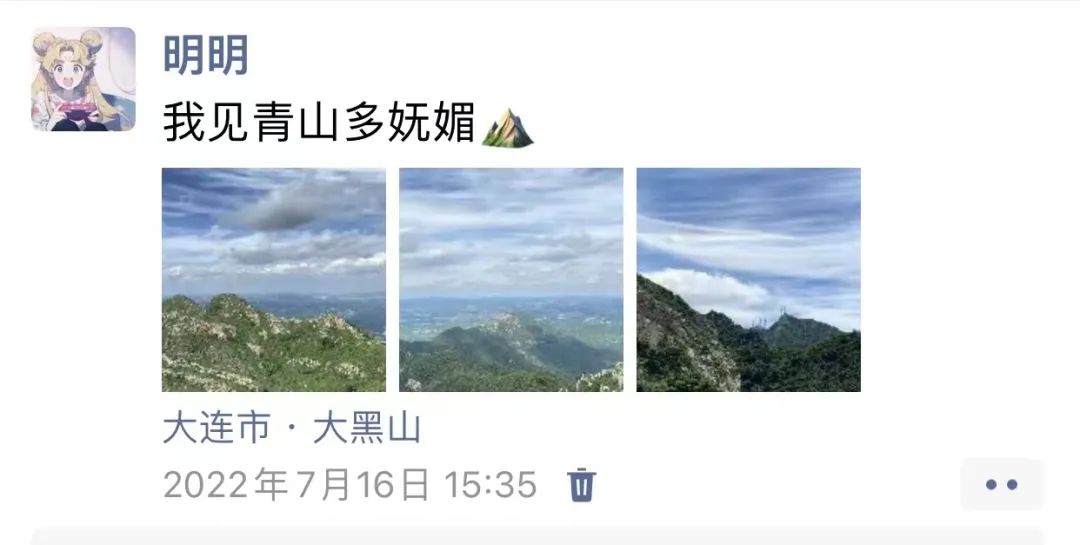The image size is (1080, 545).
Task: View the third mountain photo
Action: tap(748, 280)
